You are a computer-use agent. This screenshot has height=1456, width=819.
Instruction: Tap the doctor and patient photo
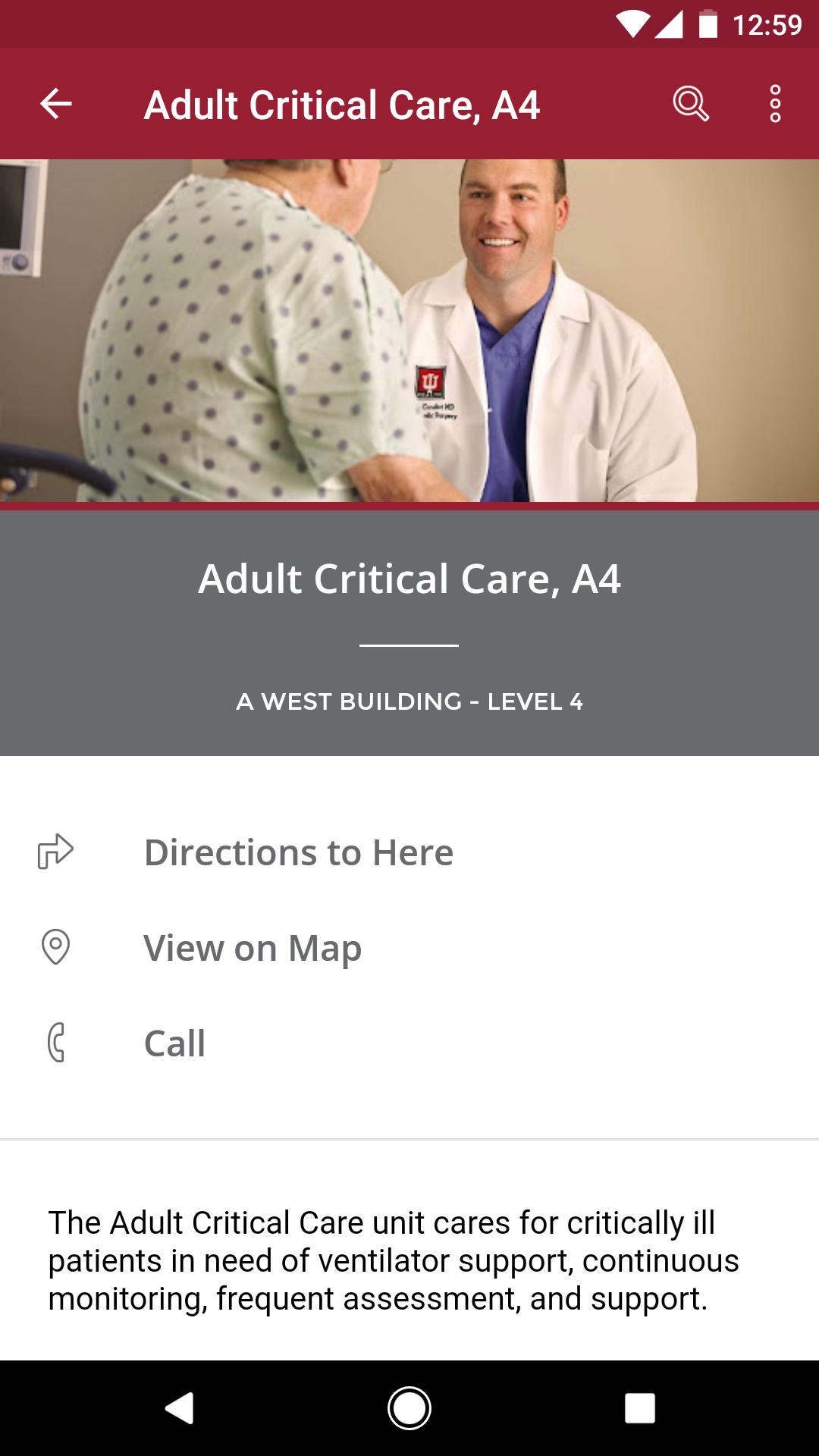[409, 330]
